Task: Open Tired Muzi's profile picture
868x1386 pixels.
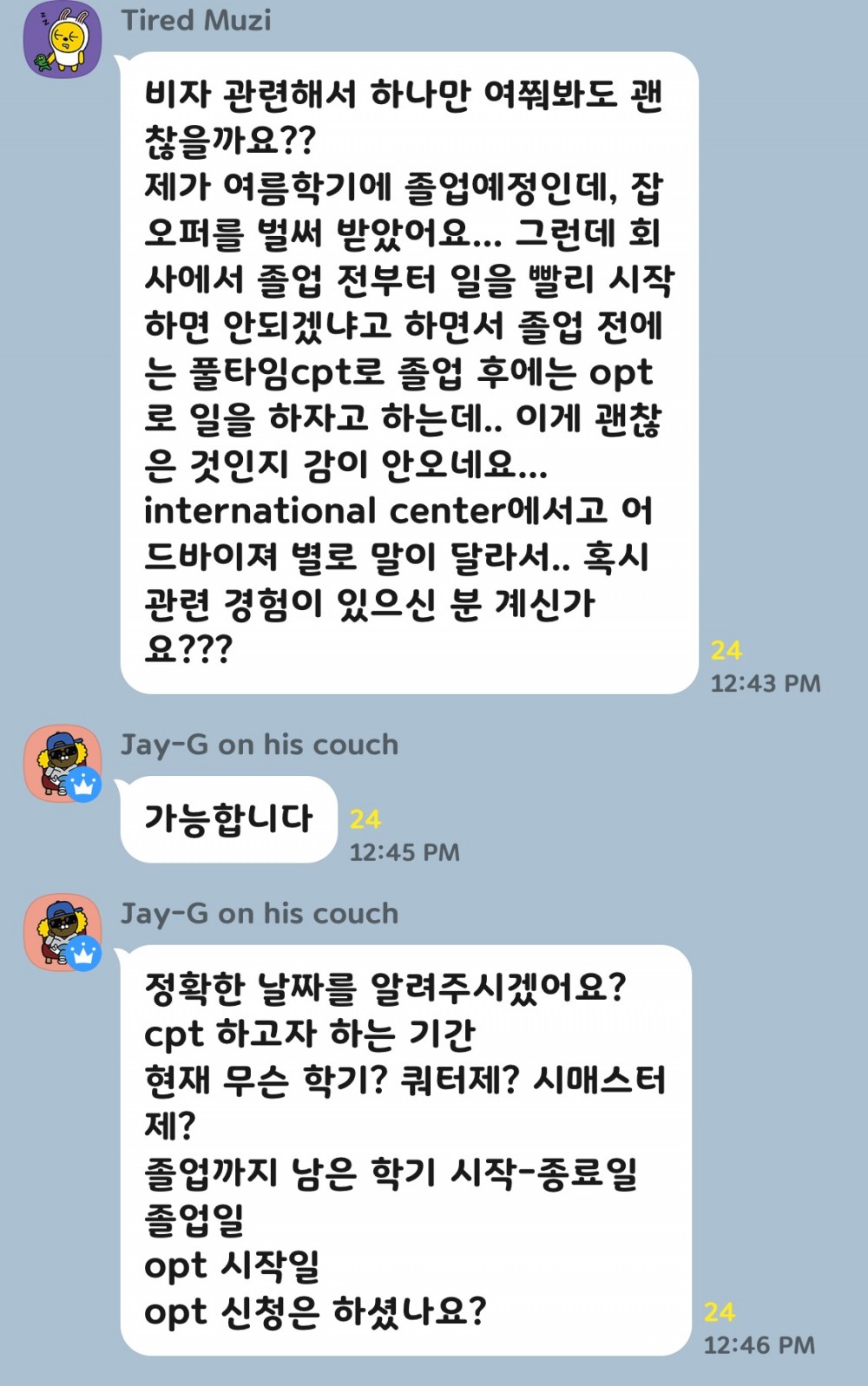Action: (x=62, y=40)
